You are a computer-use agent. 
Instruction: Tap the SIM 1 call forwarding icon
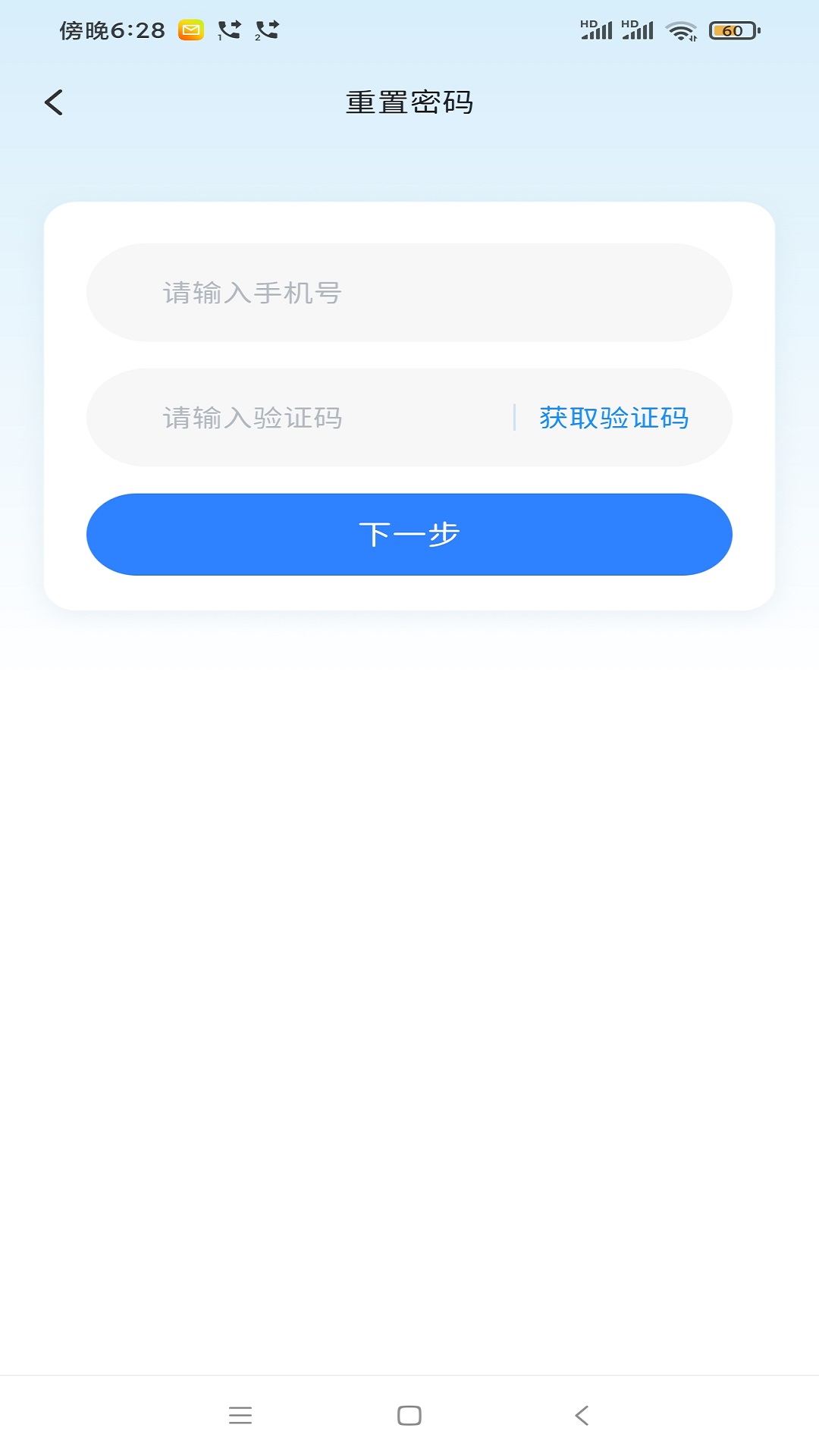coord(231,30)
